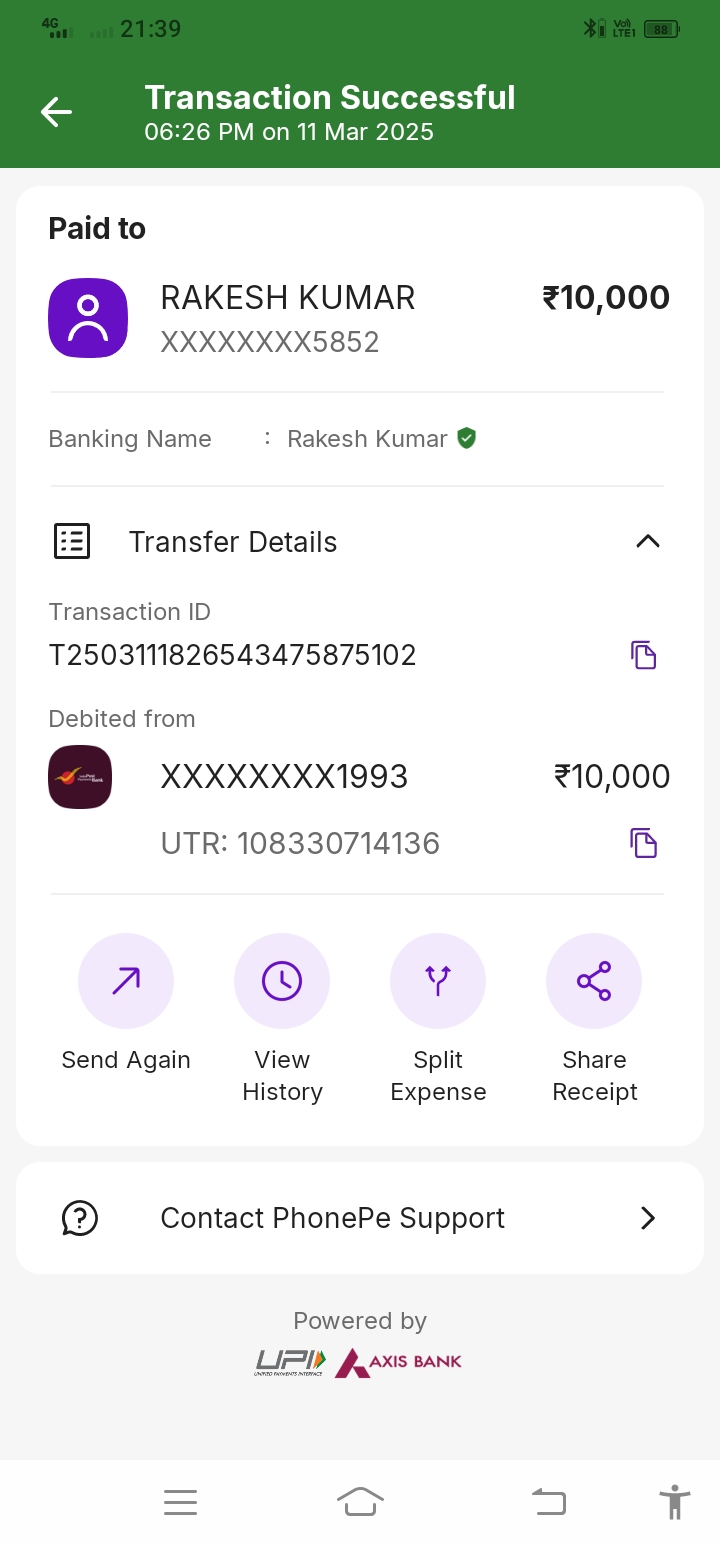Tap Send Again
Screen dimensions: 720x1544
coord(126,981)
